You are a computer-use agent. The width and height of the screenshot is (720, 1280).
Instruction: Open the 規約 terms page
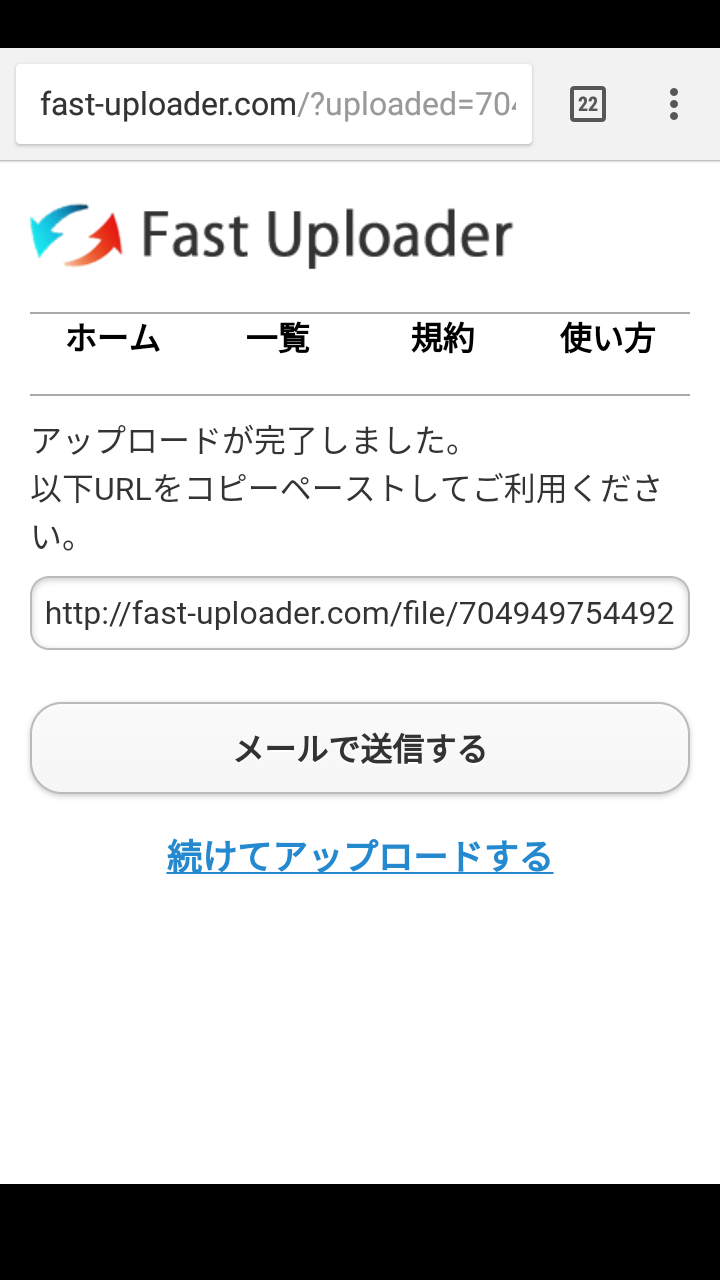coord(442,339)
